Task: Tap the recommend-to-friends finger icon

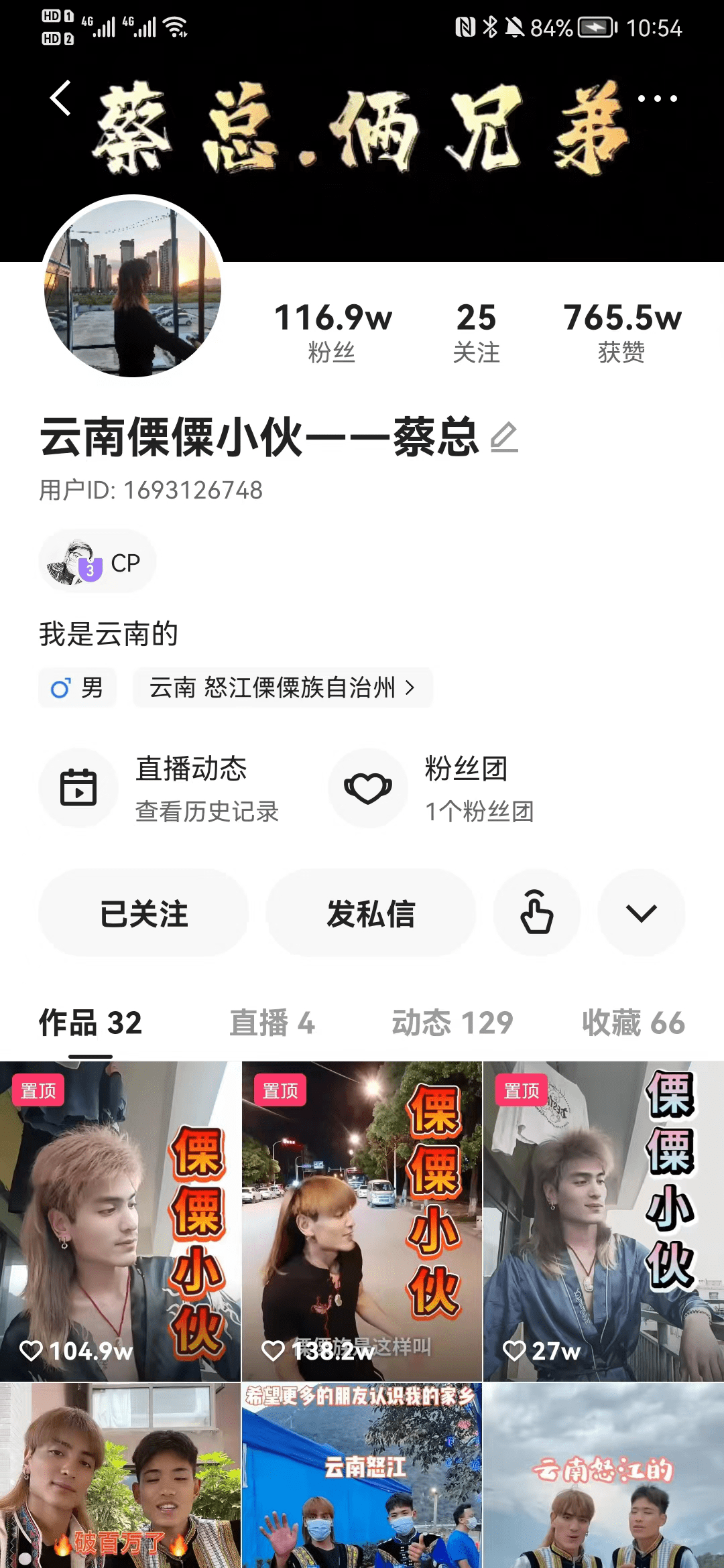Action: pyautogui.click(x=536, y=913)
